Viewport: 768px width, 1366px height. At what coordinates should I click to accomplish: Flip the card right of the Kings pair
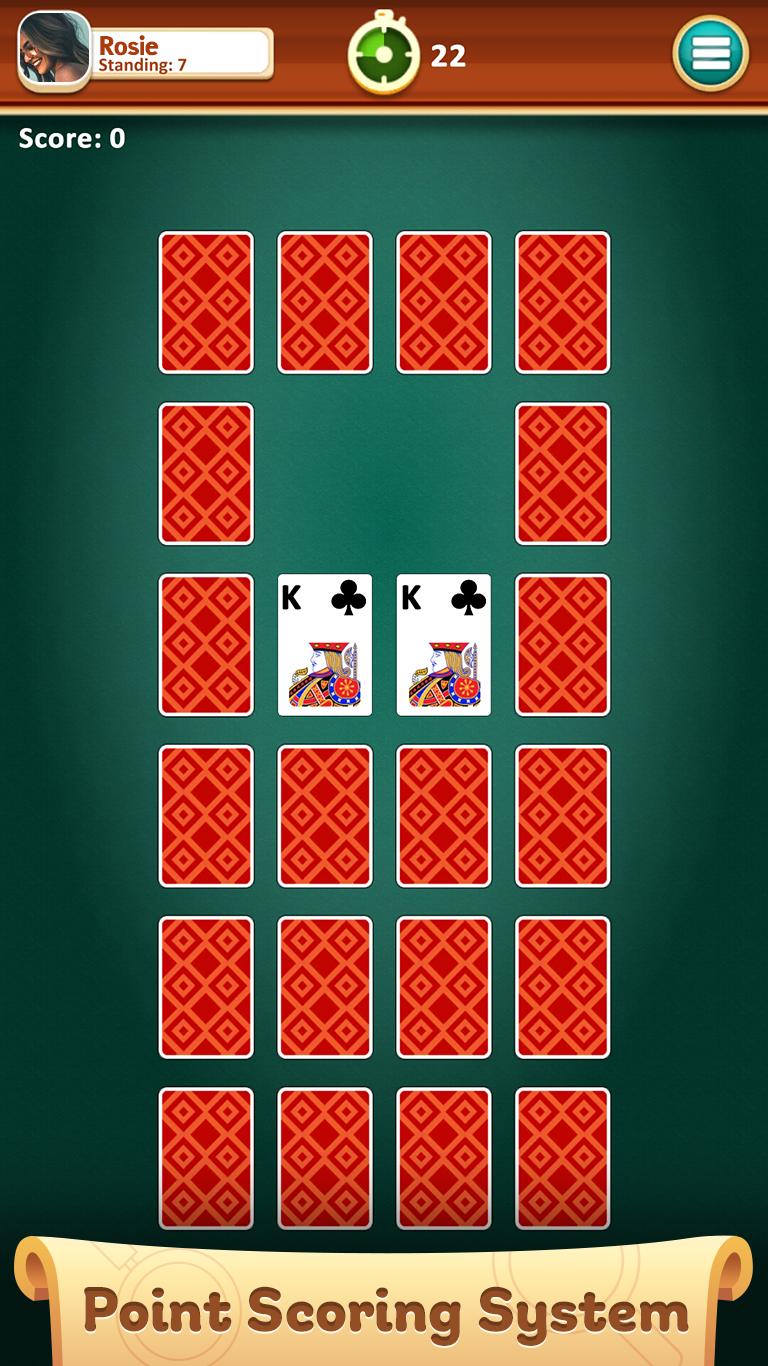[562, 643]
